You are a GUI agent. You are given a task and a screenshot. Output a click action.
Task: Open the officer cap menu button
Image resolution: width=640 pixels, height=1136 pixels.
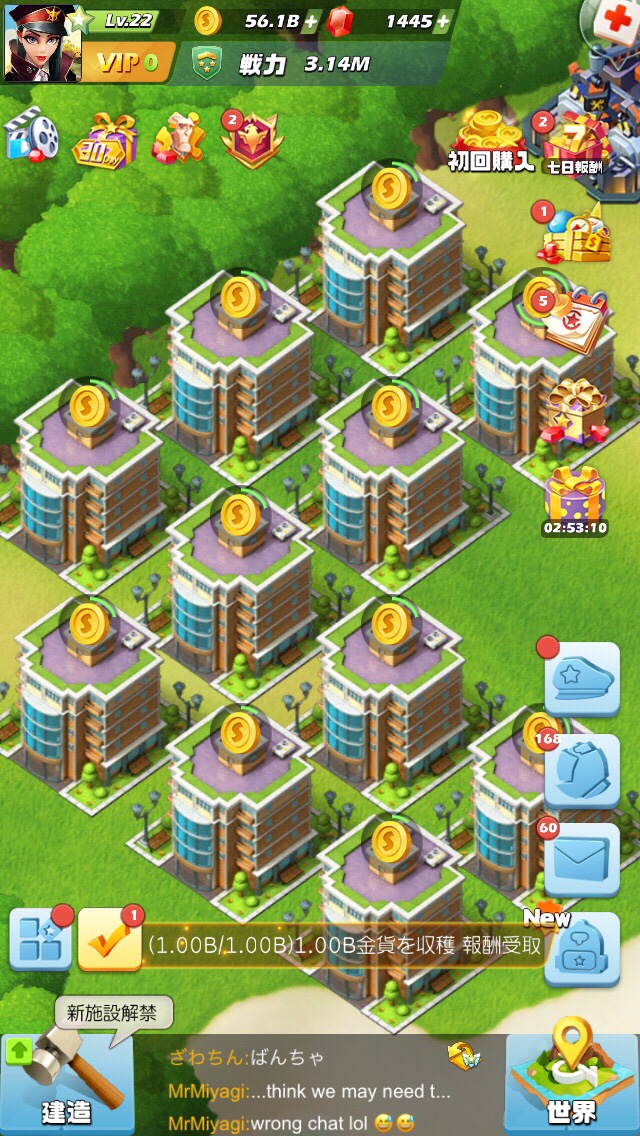(582, 679)
